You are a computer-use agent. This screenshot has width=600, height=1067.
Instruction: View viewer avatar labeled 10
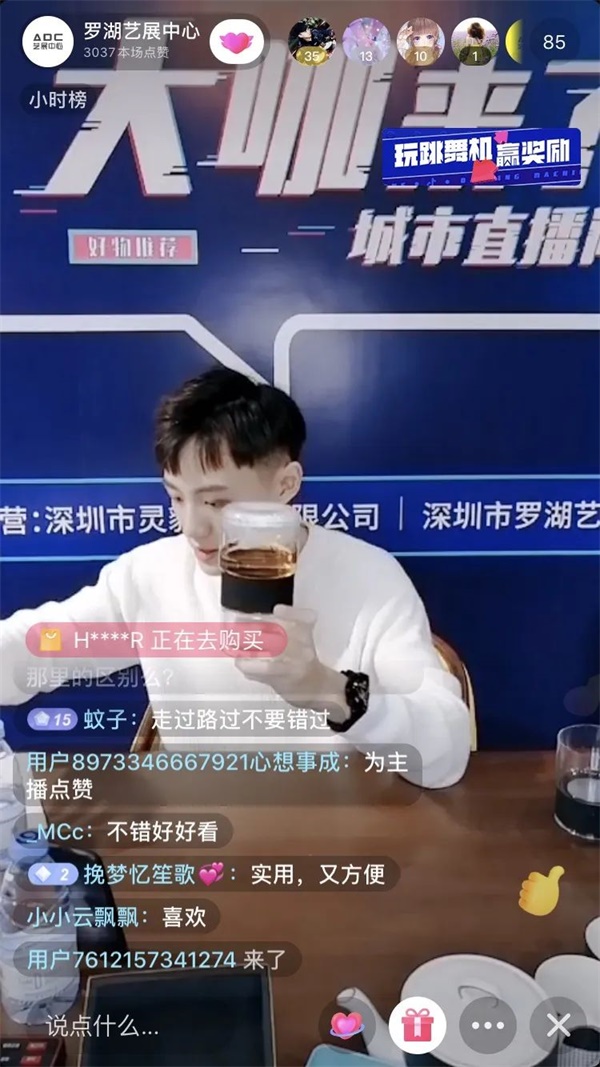[420, 42]
